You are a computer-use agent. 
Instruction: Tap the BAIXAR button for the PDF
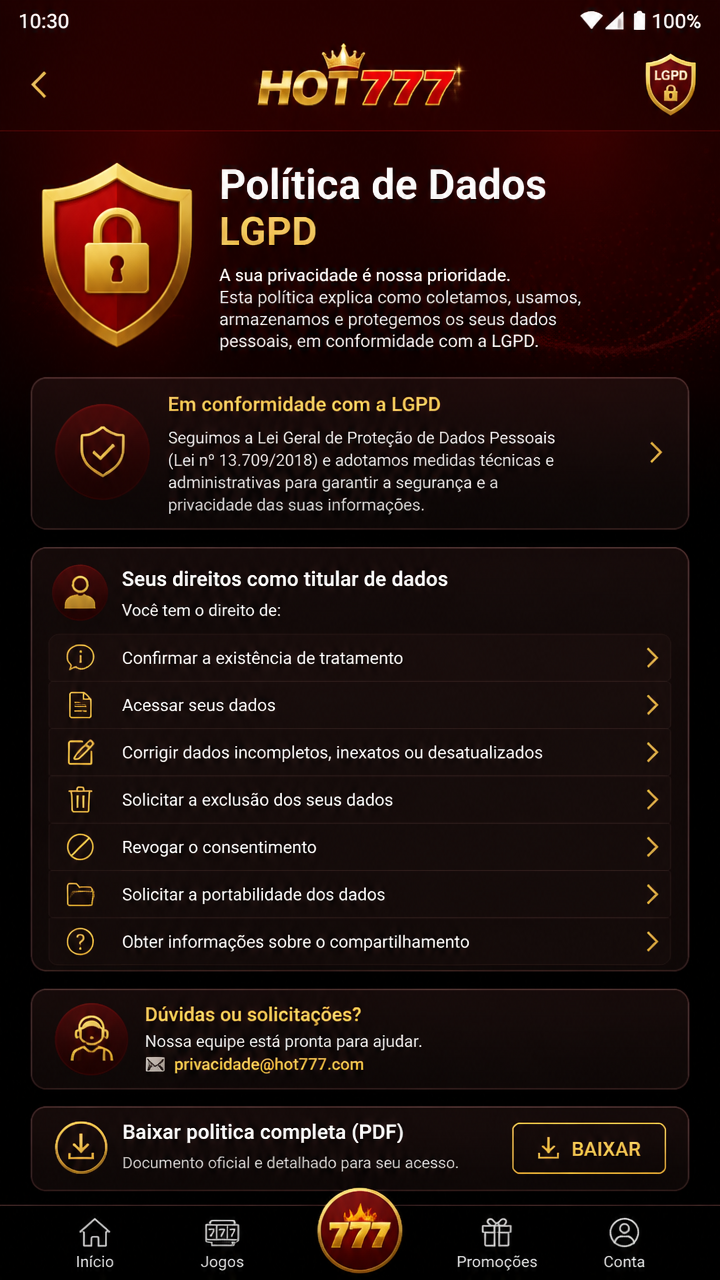589,1148
